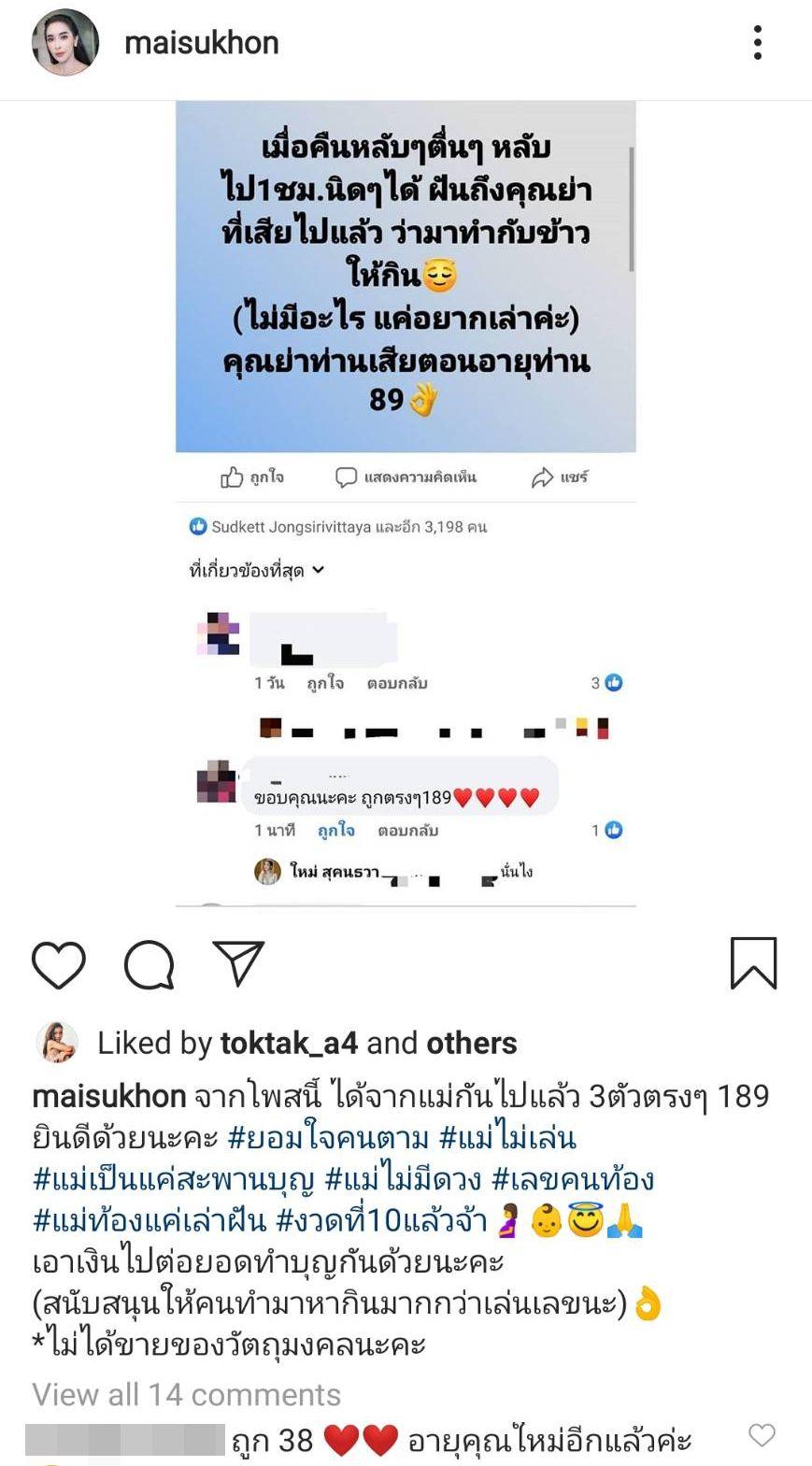Open the #แม่เป็นแค่สะพานบุญ hashtag
812x1466 pixels.
click(x=174, y=1179)
